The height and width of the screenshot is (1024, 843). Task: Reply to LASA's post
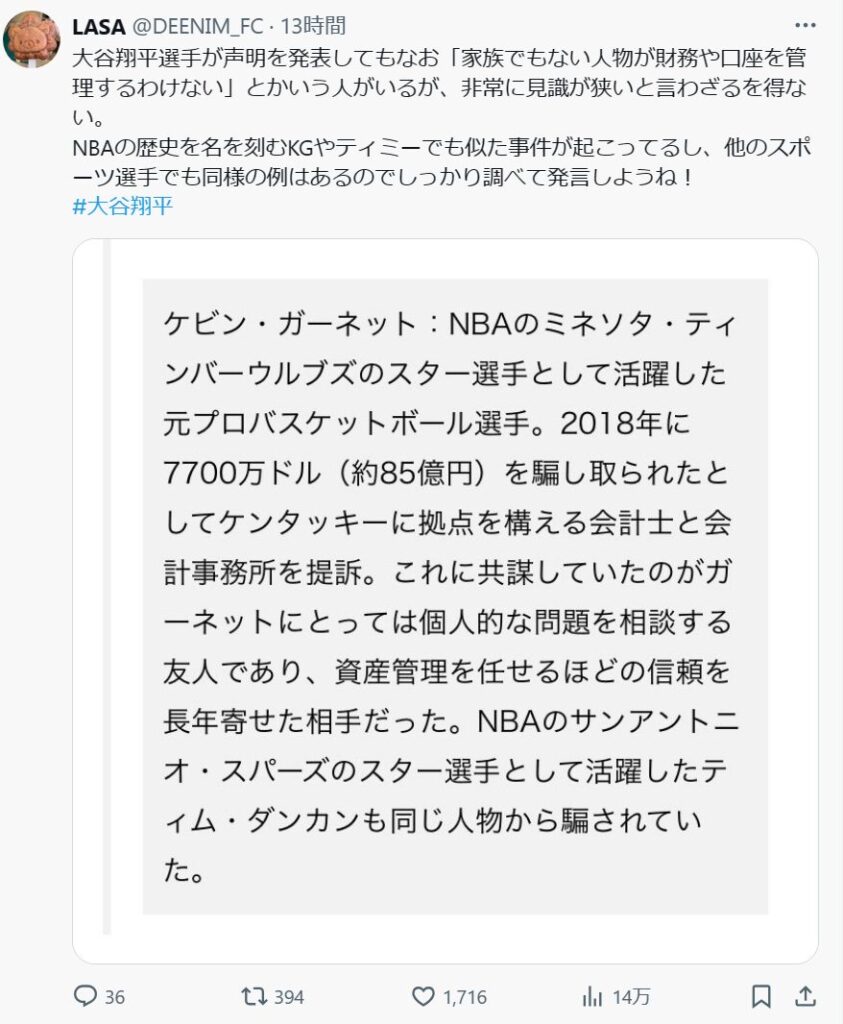(x=87, y=996)
